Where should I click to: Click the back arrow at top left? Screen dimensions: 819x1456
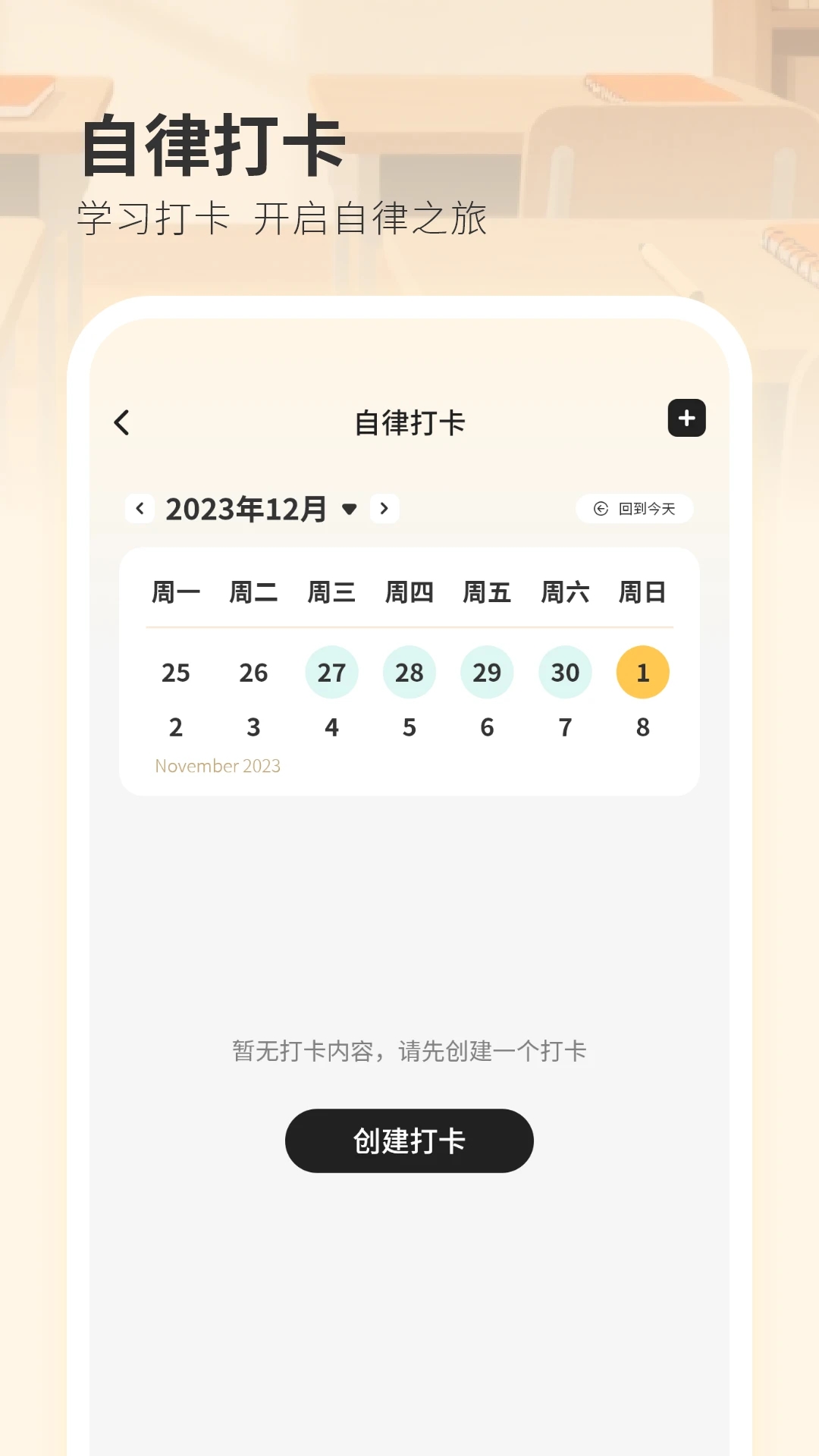coord(123,422)
